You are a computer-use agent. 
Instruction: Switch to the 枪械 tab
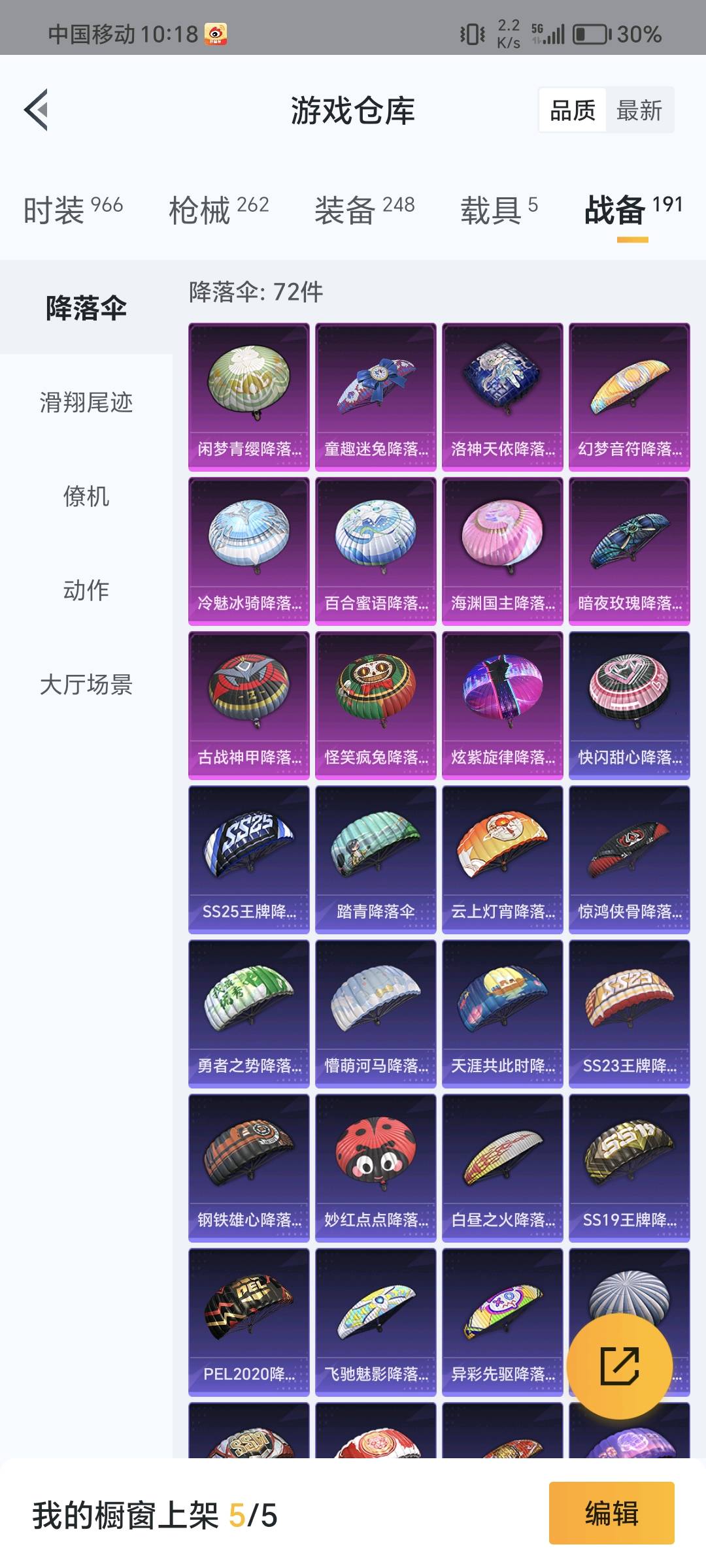[218, 210]
